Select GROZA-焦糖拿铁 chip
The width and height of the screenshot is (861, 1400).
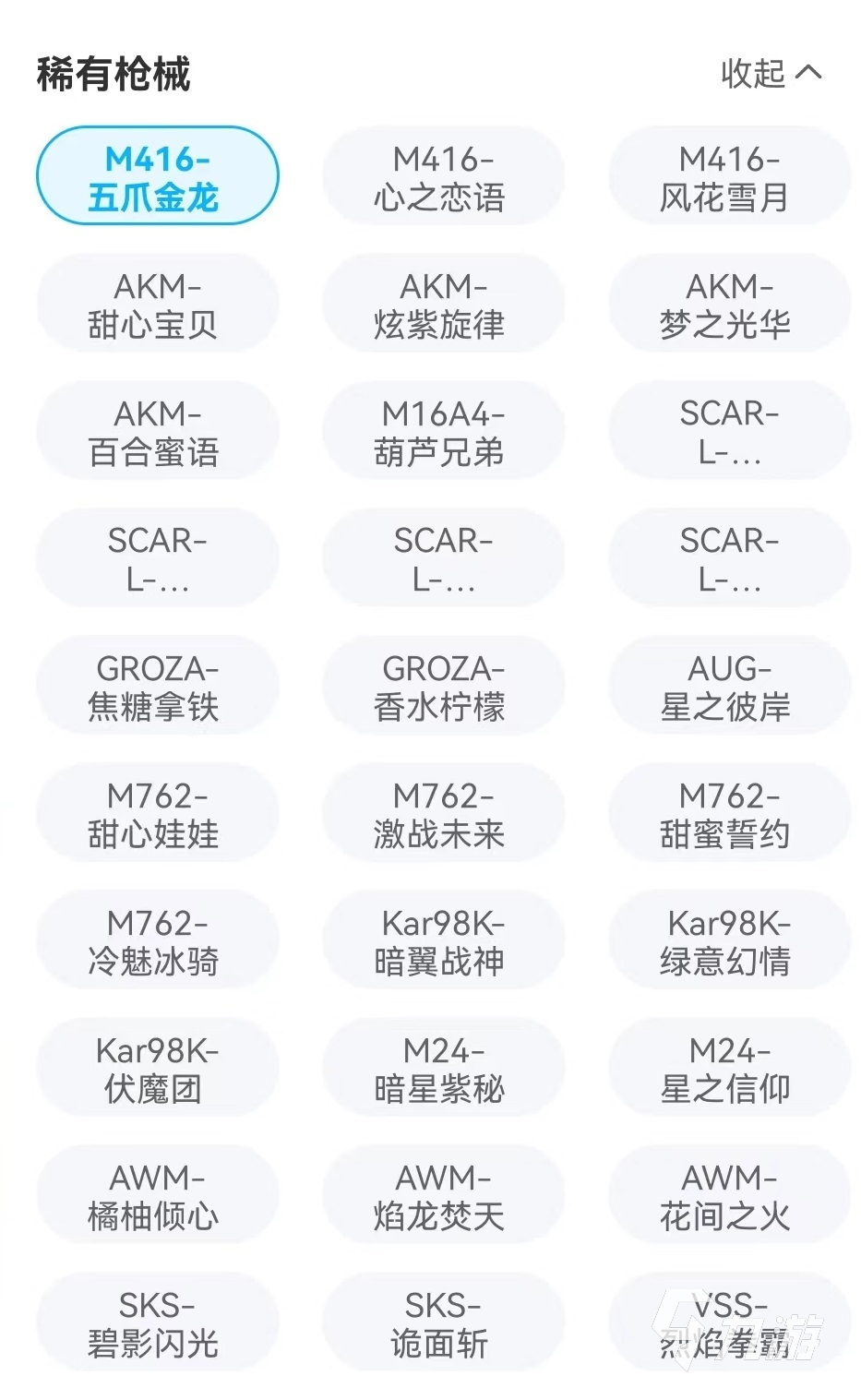(157, 686)
